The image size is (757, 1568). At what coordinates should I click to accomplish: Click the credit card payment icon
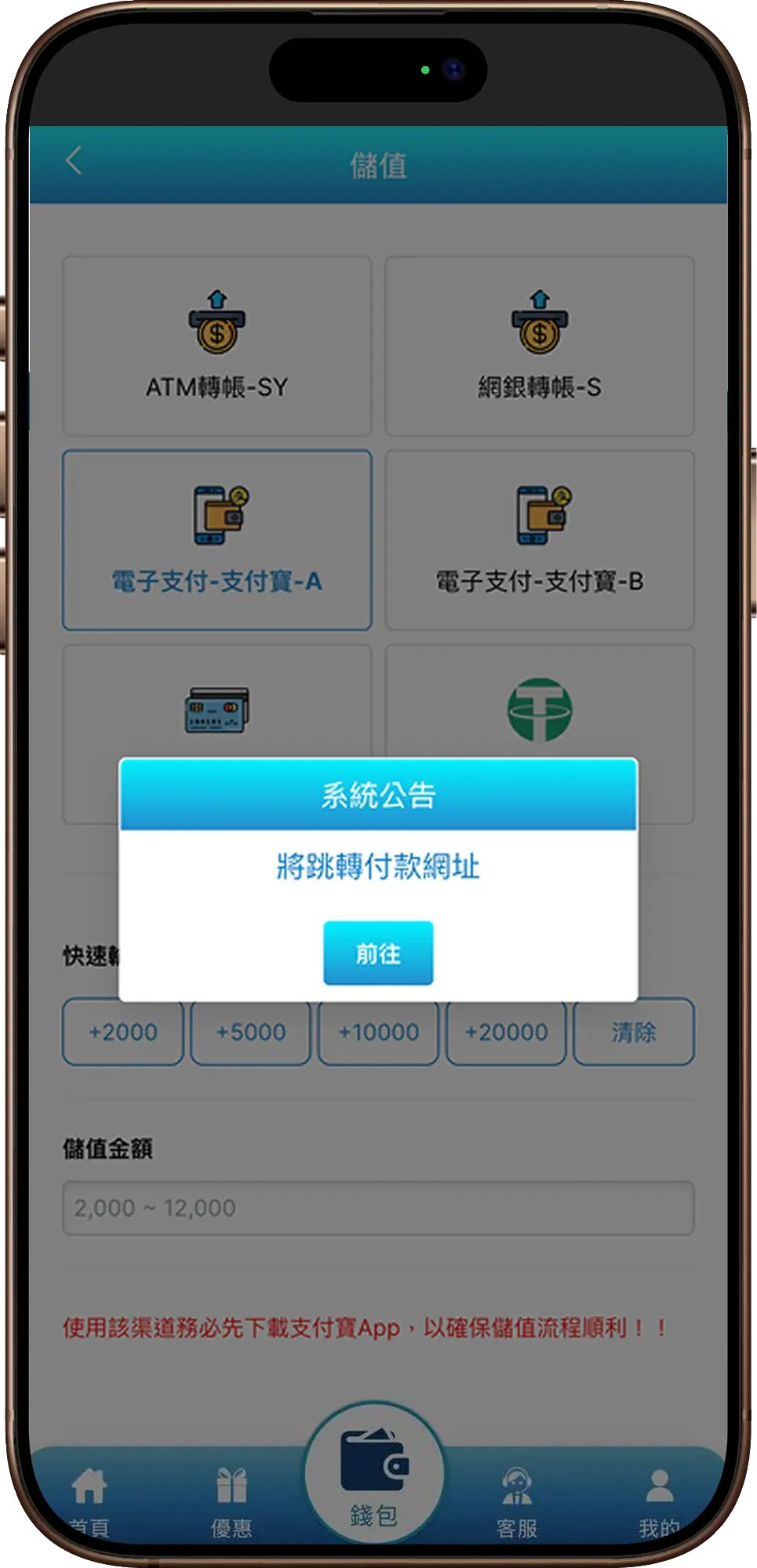pos(217,710)
